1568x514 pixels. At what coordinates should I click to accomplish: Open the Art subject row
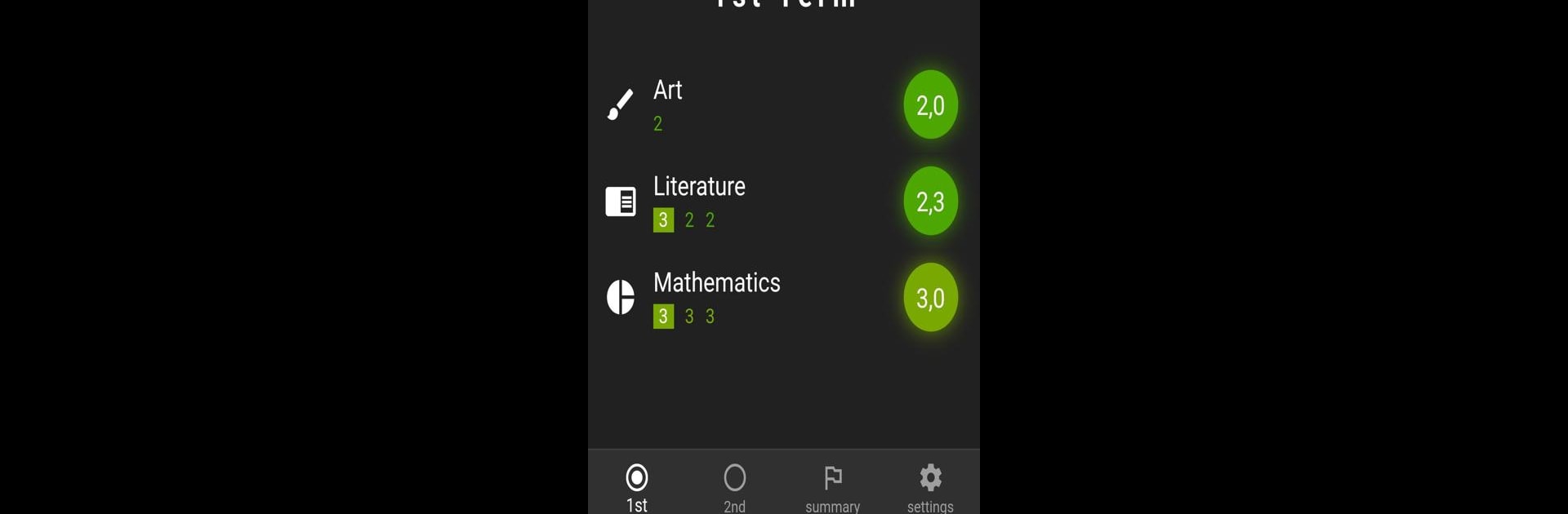[x=768, y=104]
